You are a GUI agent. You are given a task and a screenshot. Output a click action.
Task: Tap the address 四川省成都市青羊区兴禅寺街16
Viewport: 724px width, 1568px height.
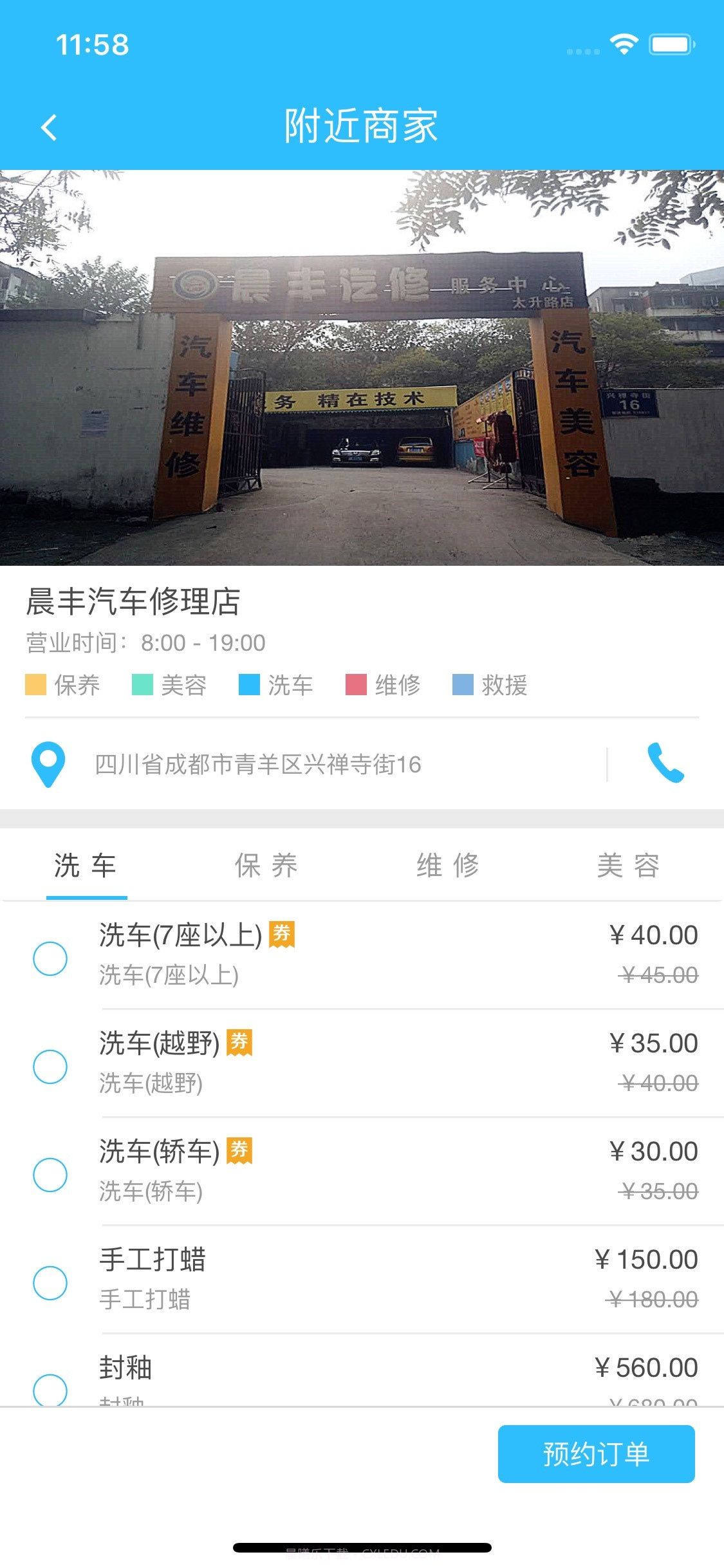[257, 766]
